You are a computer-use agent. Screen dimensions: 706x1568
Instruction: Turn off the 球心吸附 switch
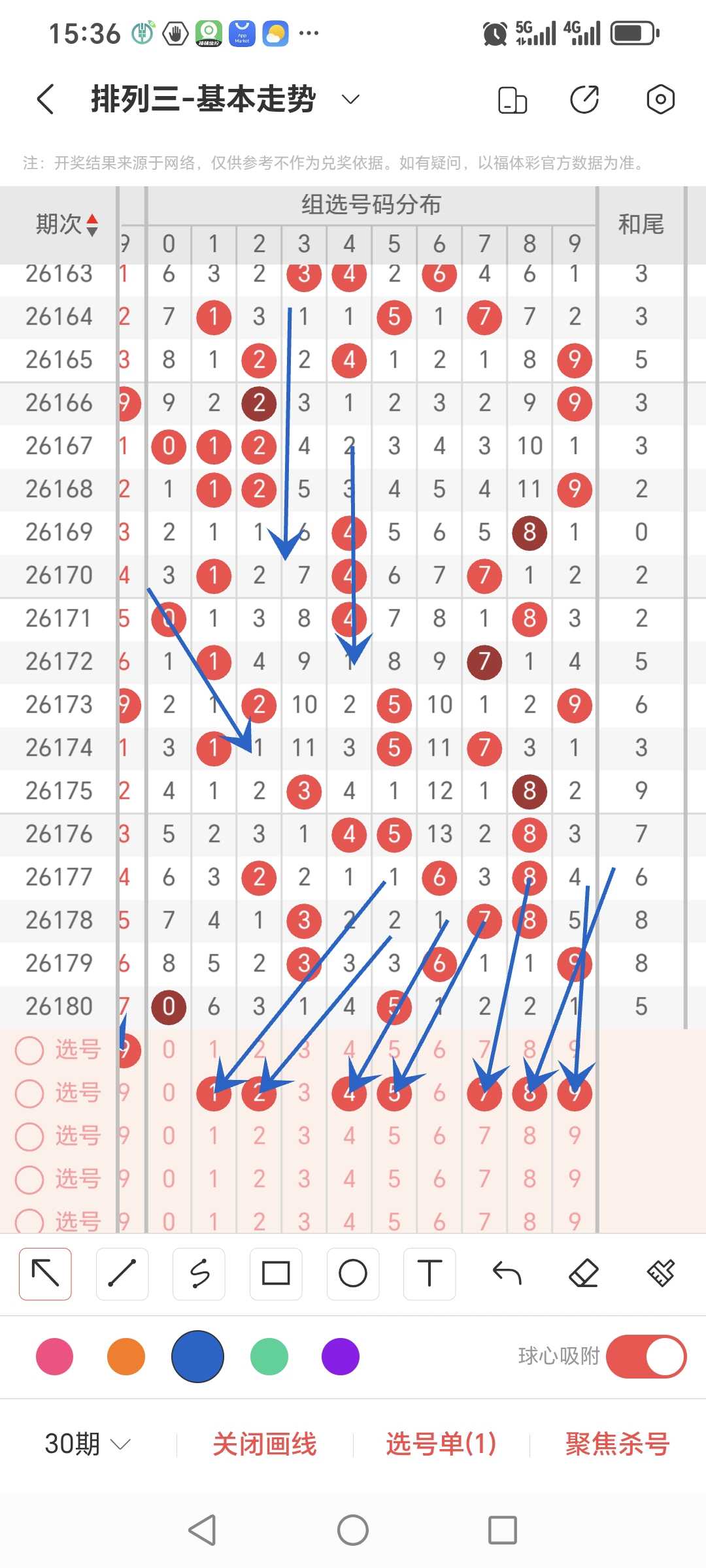(x=646, y=1356)
